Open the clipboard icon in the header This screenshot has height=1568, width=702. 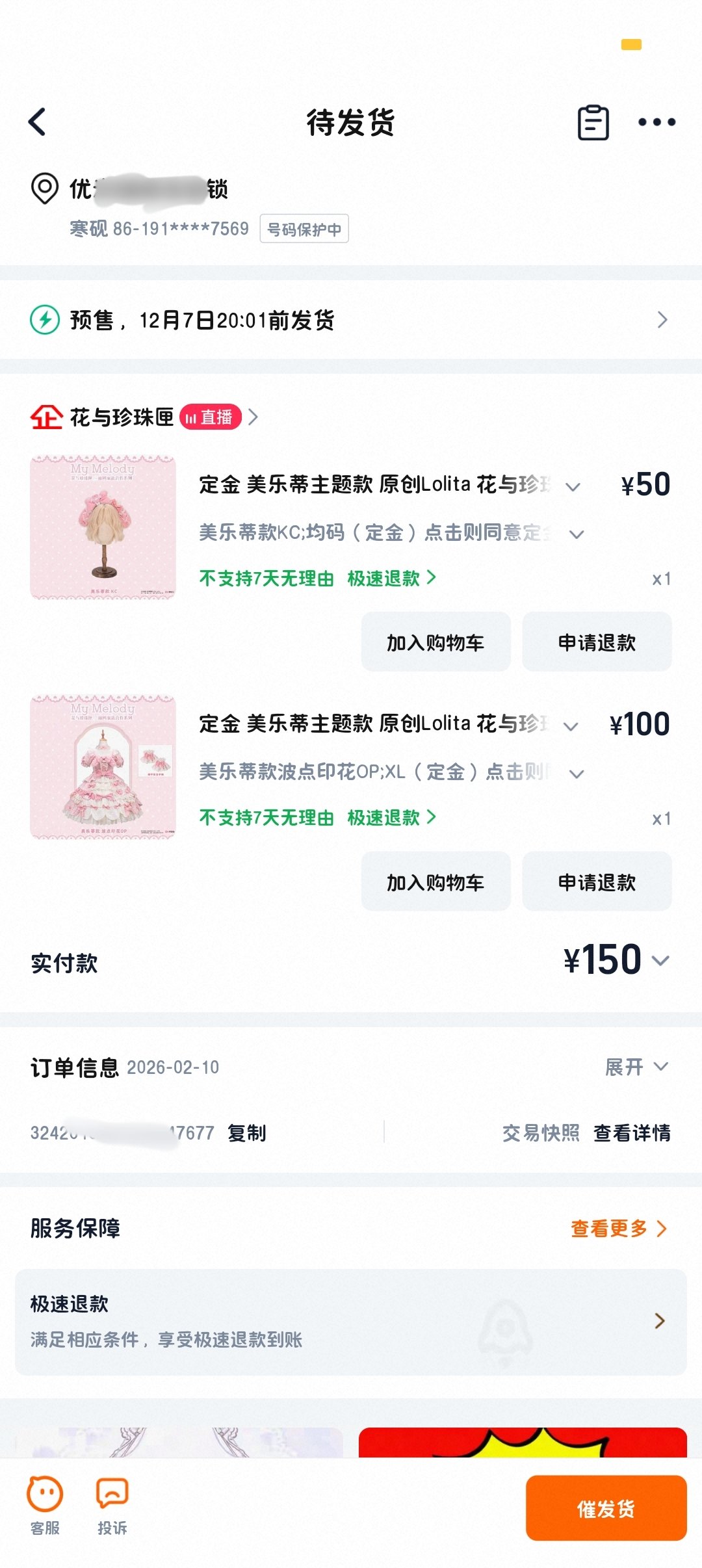click(593, 122)
